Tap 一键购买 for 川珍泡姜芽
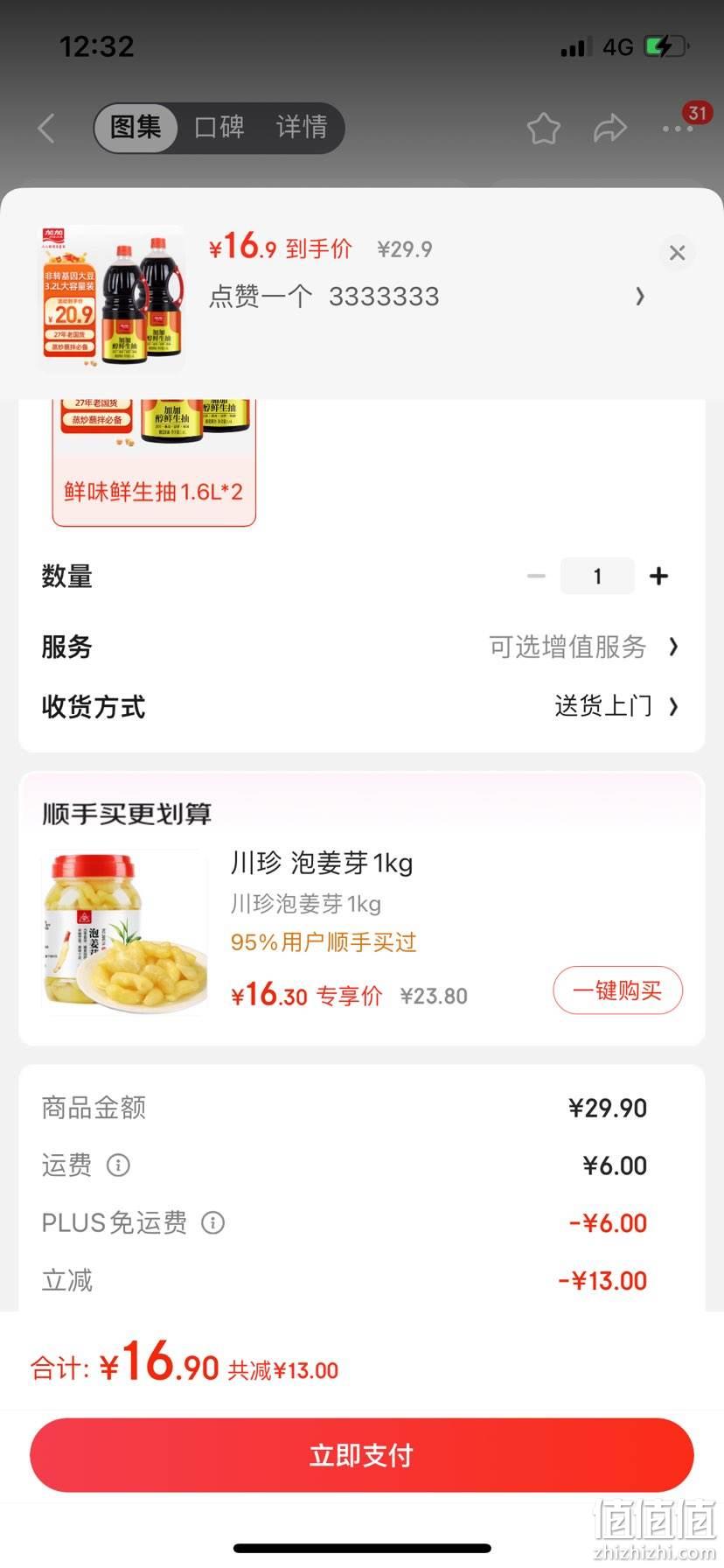The width and height of the screenshot is (724, 1568). coord(617,990)
